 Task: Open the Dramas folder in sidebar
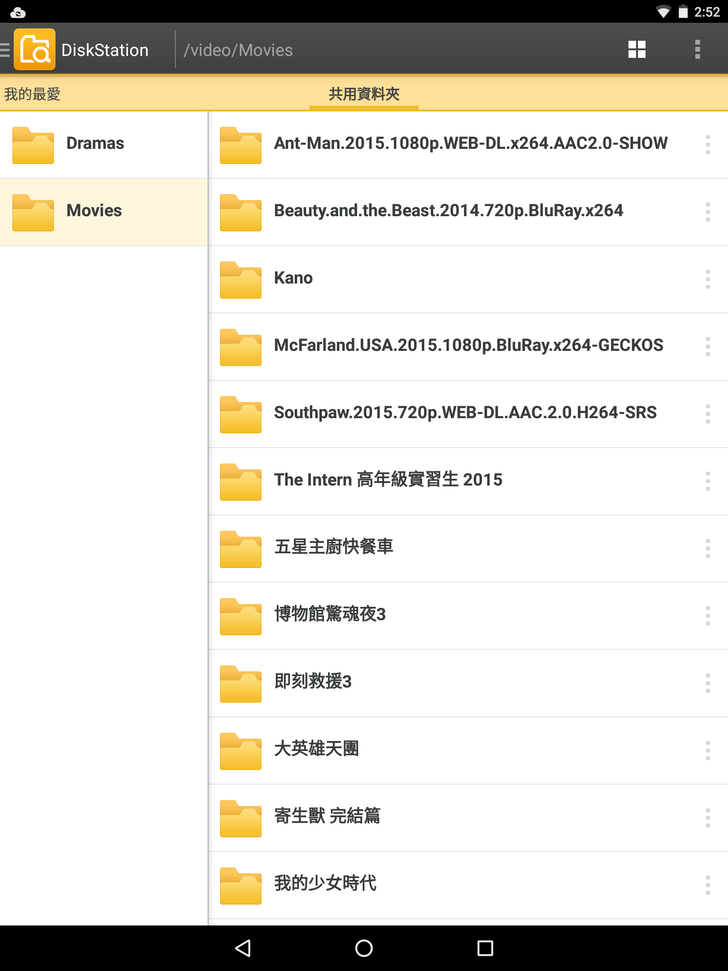click(x=95, y=144)
